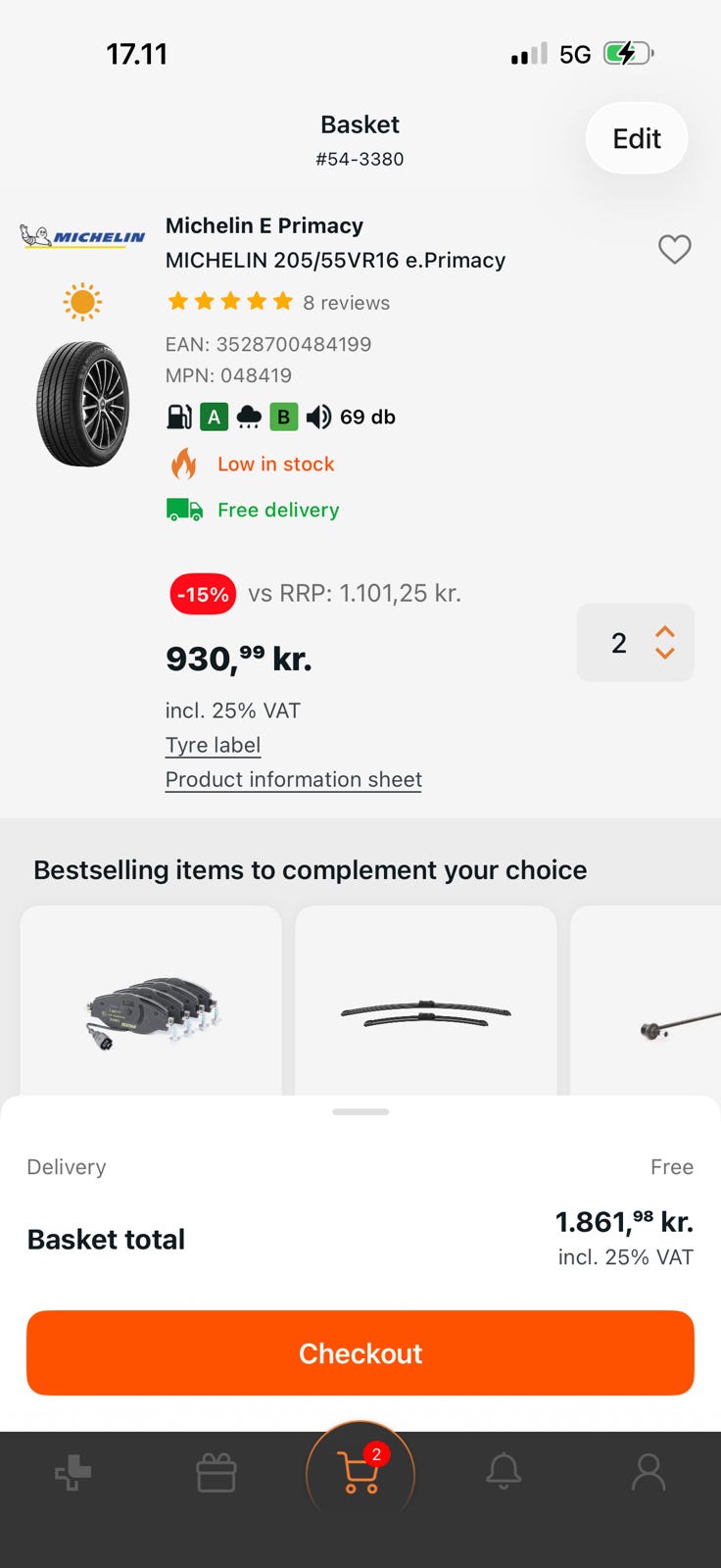Image resolution: width=721 pixels, height=1568 pixels.
Task: Open the Product information sheet link
Action: coord(293,779)
